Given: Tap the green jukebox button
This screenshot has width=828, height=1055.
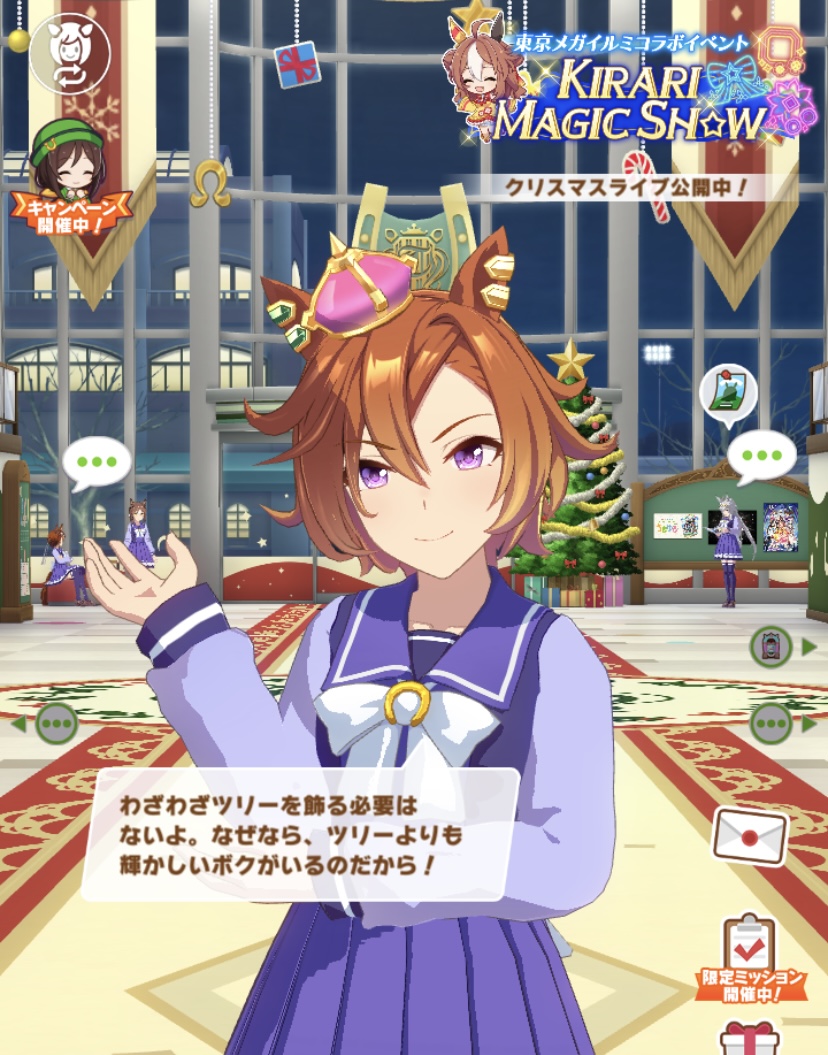Looking at the screenshot, I should 771,646.
